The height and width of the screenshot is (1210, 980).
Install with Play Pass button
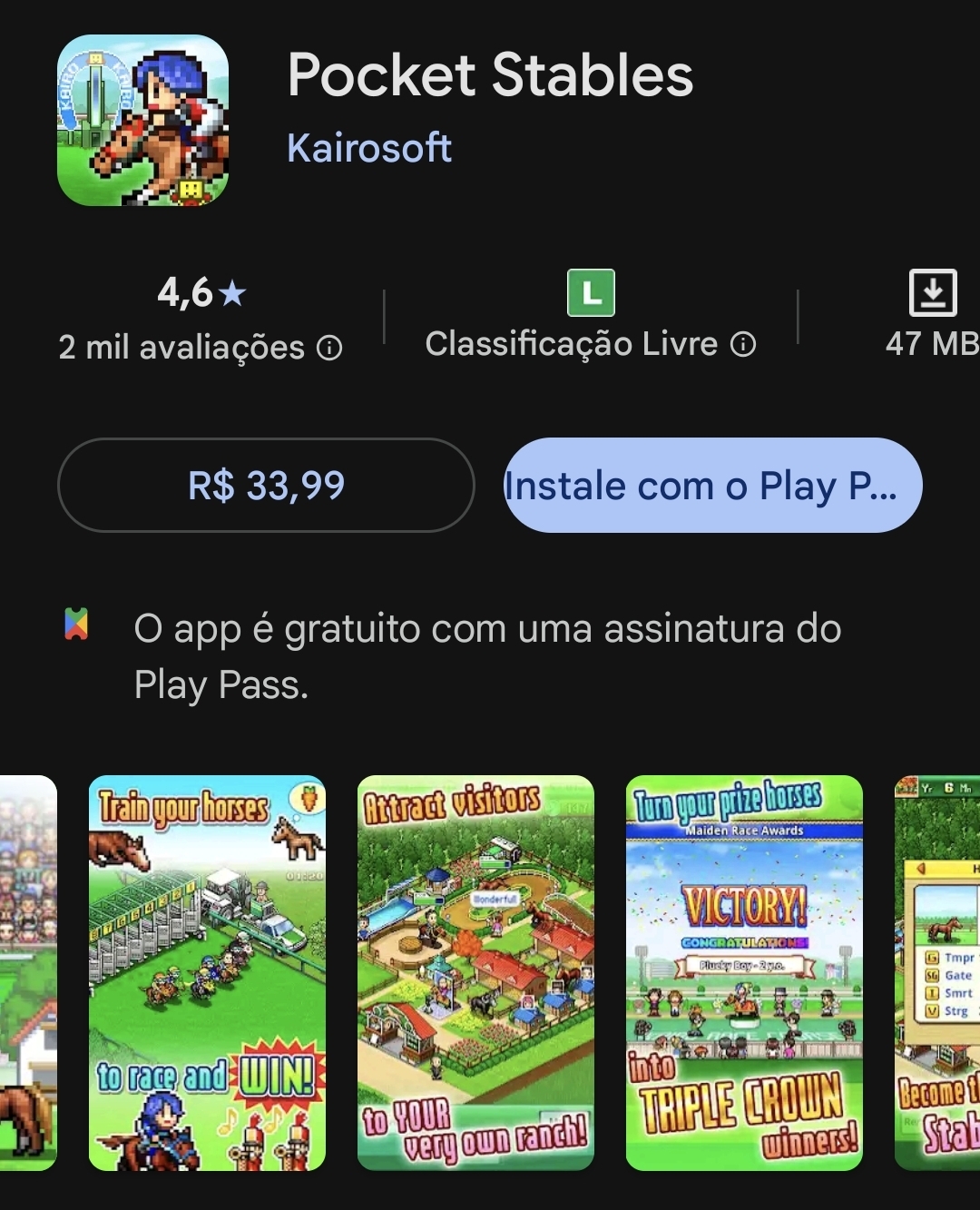tap(713, 486)
